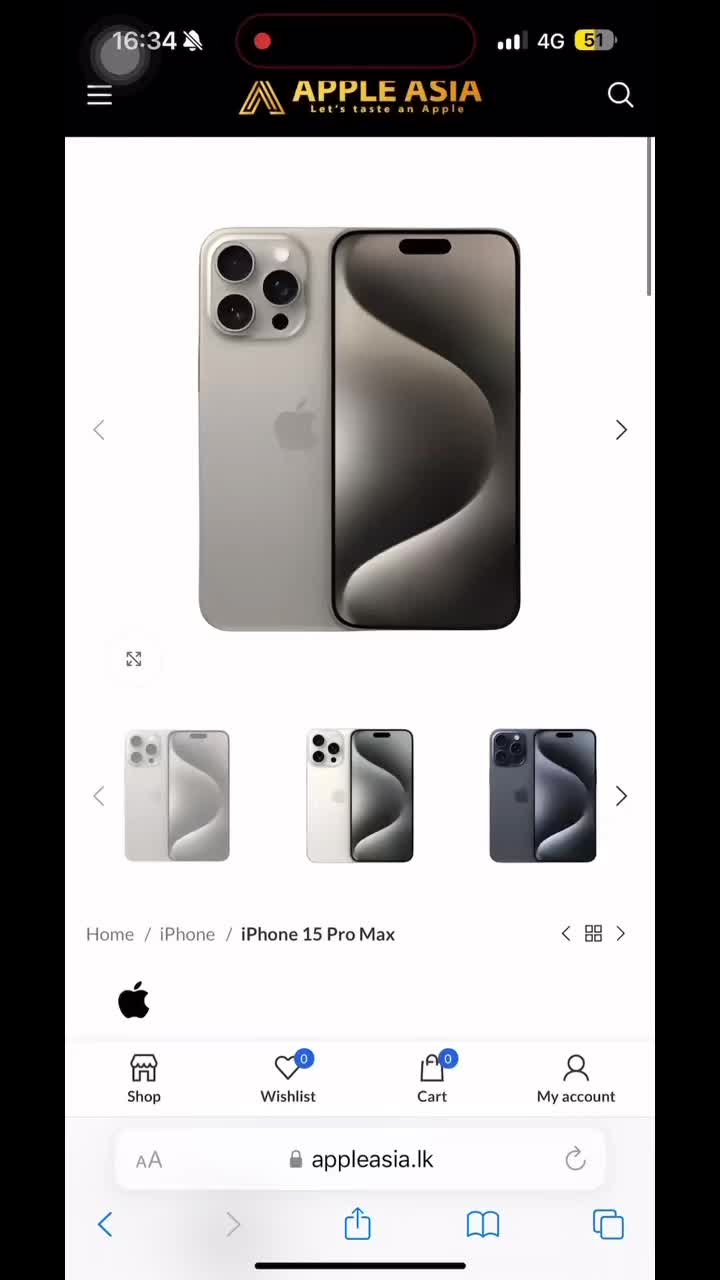
Task: Select the blue titanium thumbnail
Action: point(543,795)
